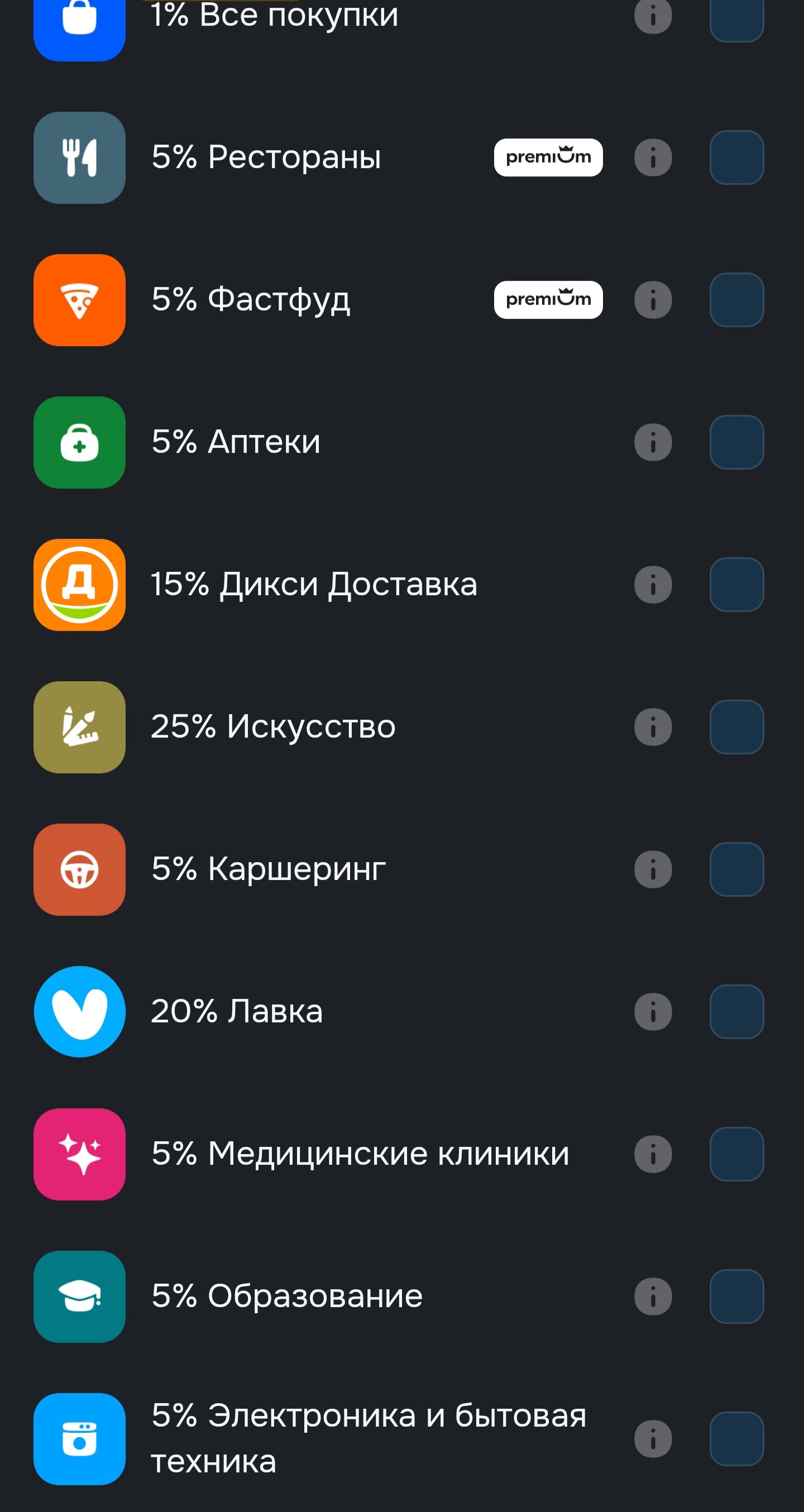Image resolution: width=804 pixels, height=1512 pixels.
Task: Show info about 5% Рестораны cashback
Action: (653, 157)
